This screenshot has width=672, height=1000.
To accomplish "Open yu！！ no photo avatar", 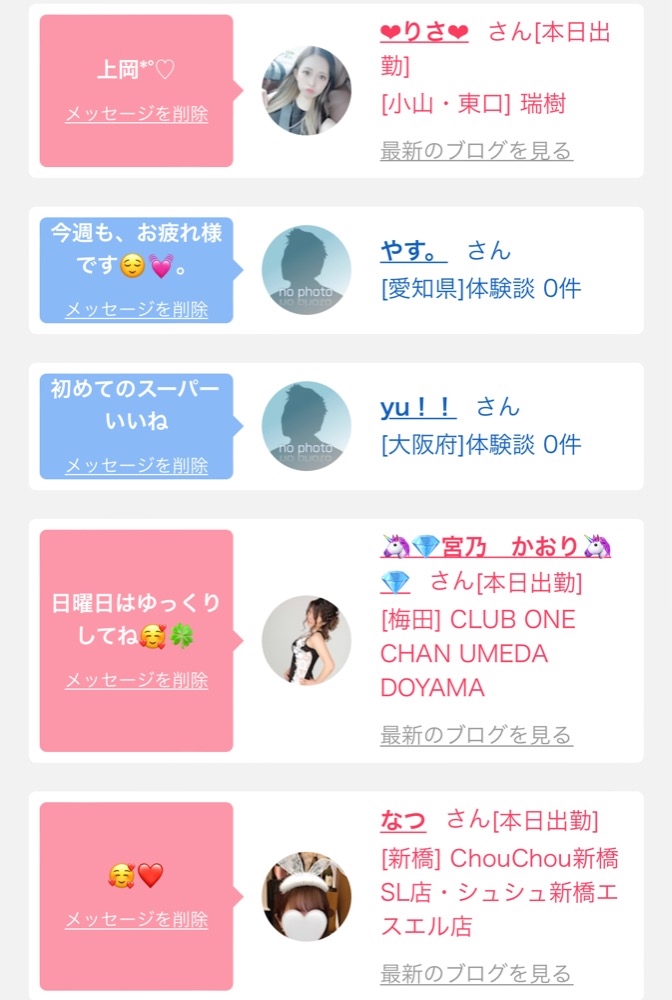I will (307, 426).
